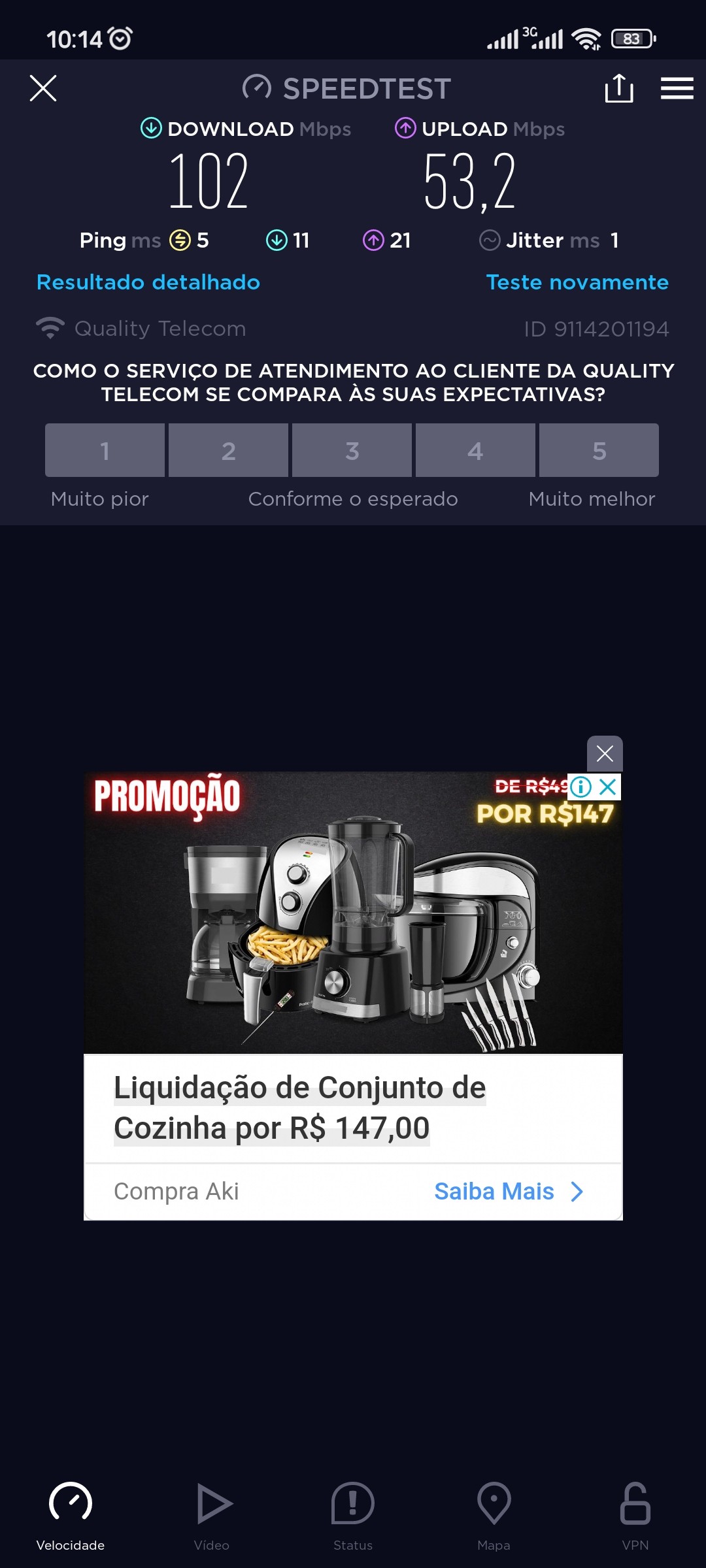Dismiss the ad with the gray X
The image size is (706, 1568).
click(605, 753)
